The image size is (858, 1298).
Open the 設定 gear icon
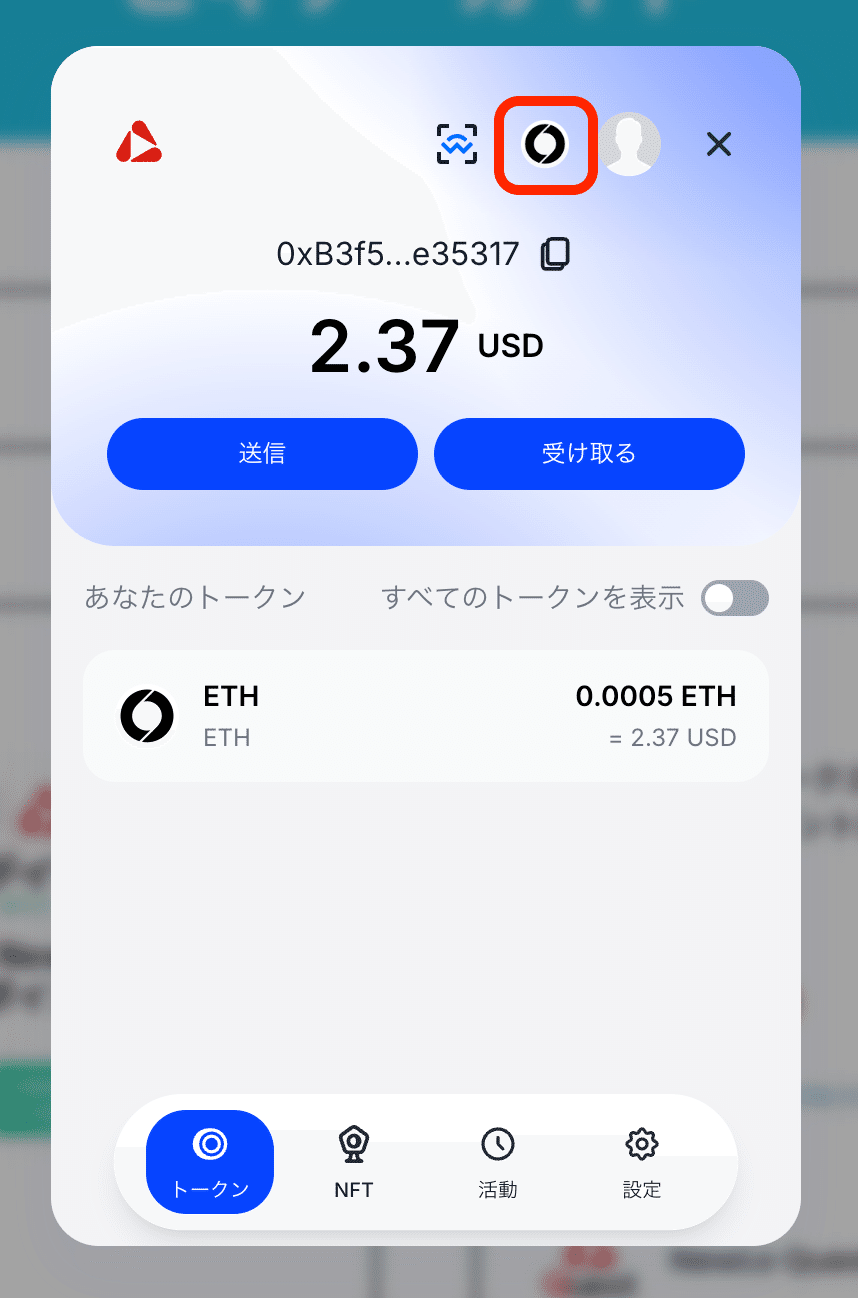click(641, 1144)
